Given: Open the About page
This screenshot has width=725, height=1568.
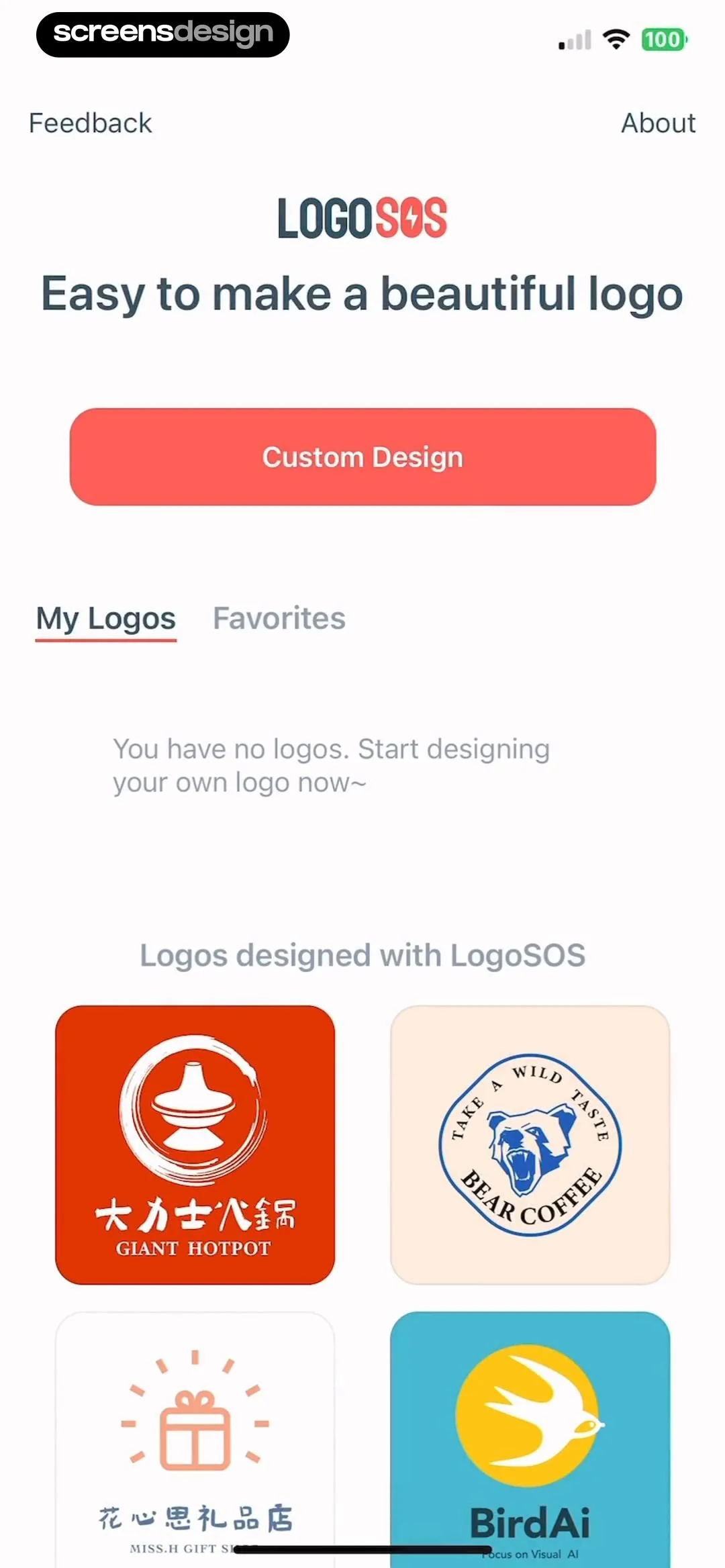Looking at the screenshot, I should pos(658,122).
